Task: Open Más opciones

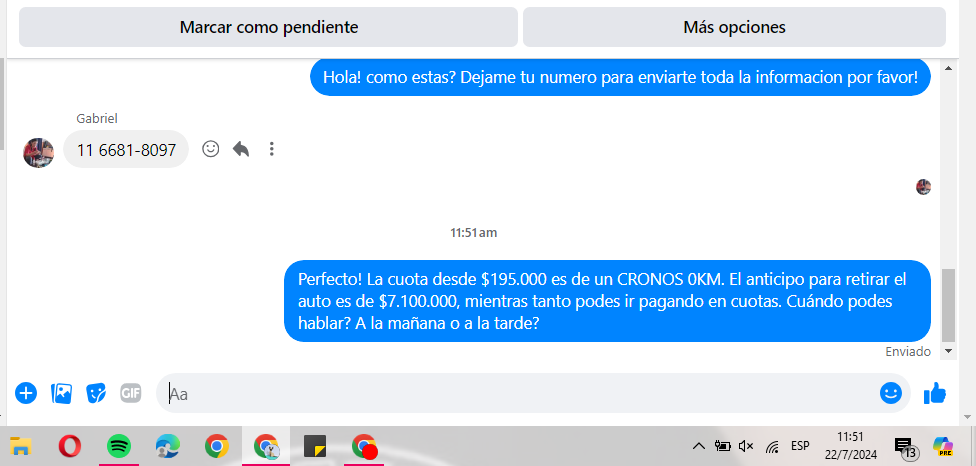Action: [x=734, y=27]
